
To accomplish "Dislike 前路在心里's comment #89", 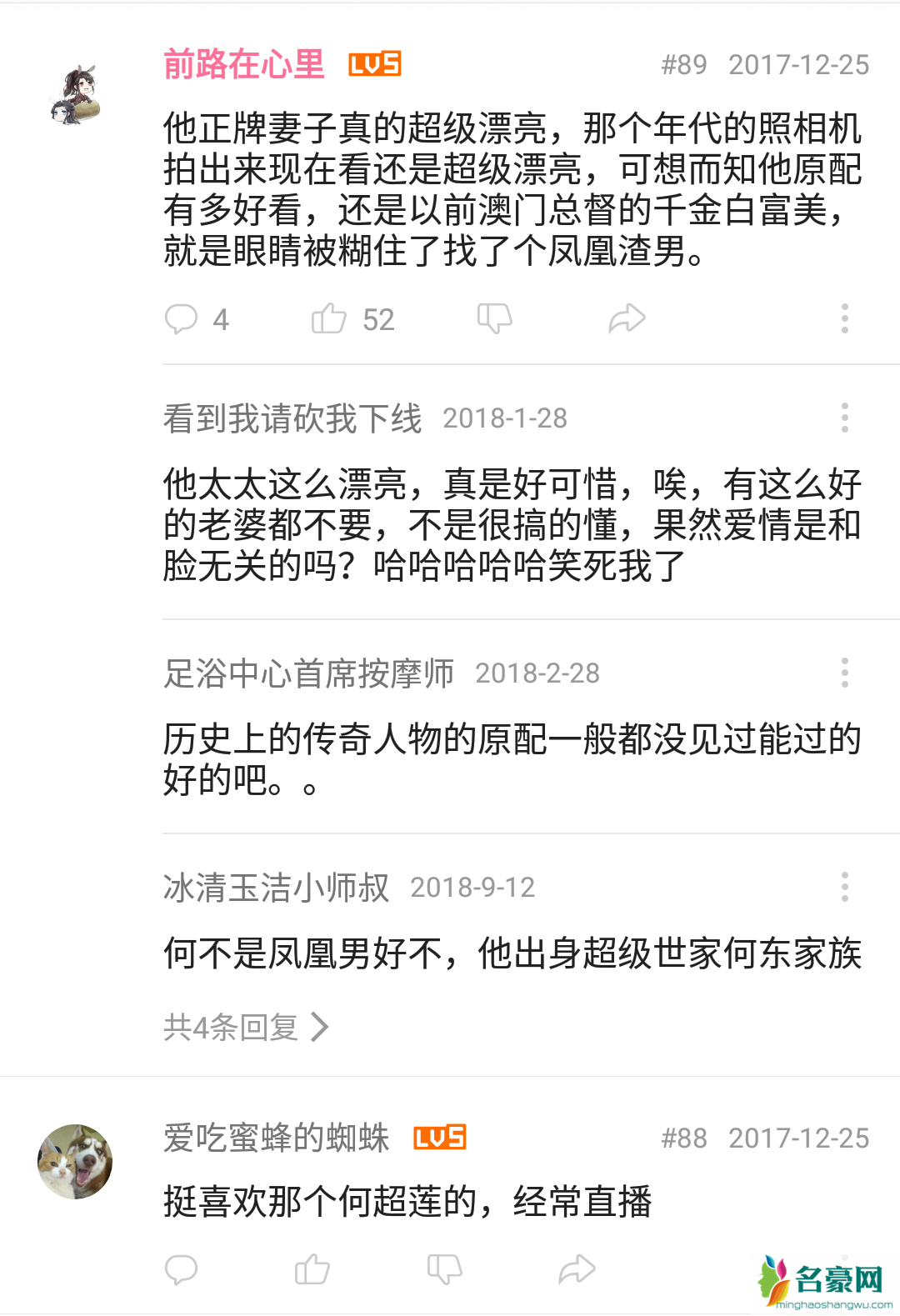I will (494, 319).
